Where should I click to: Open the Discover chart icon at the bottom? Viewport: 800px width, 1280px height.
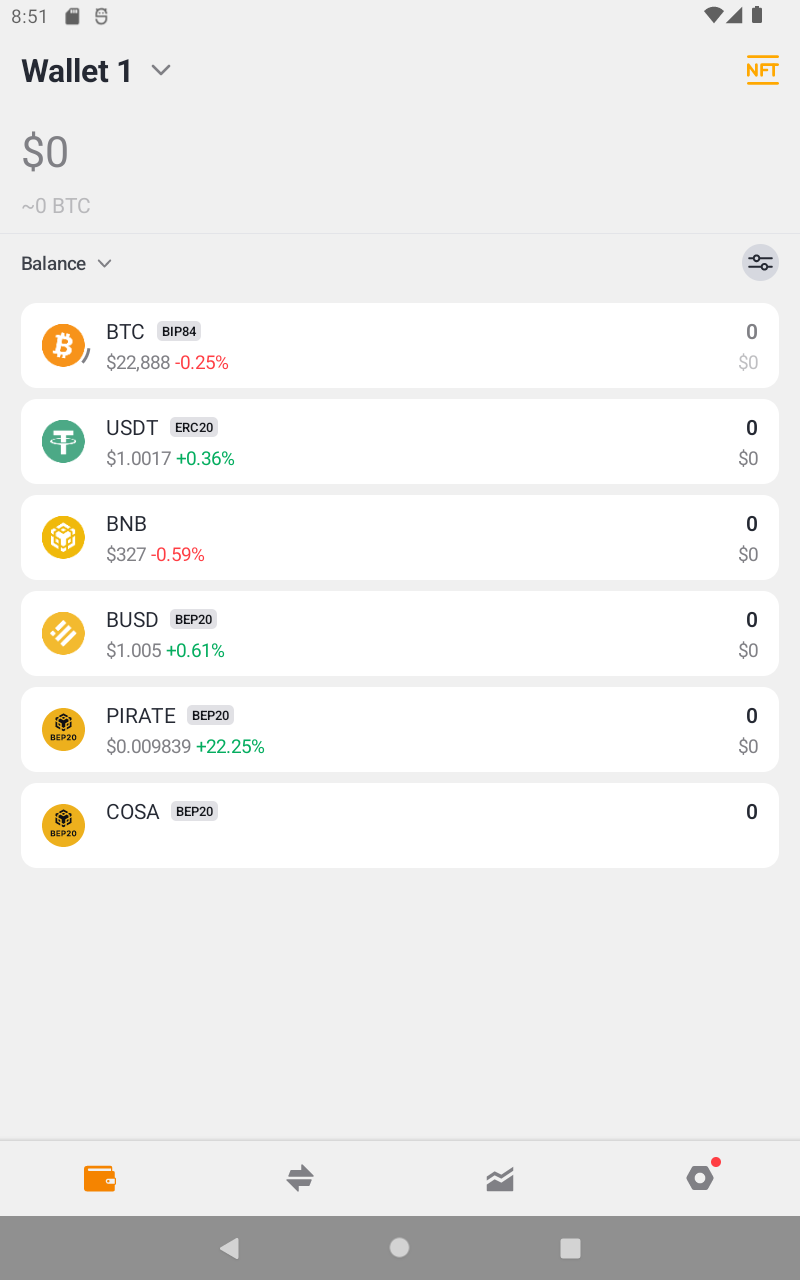[x=500, y=1178]
